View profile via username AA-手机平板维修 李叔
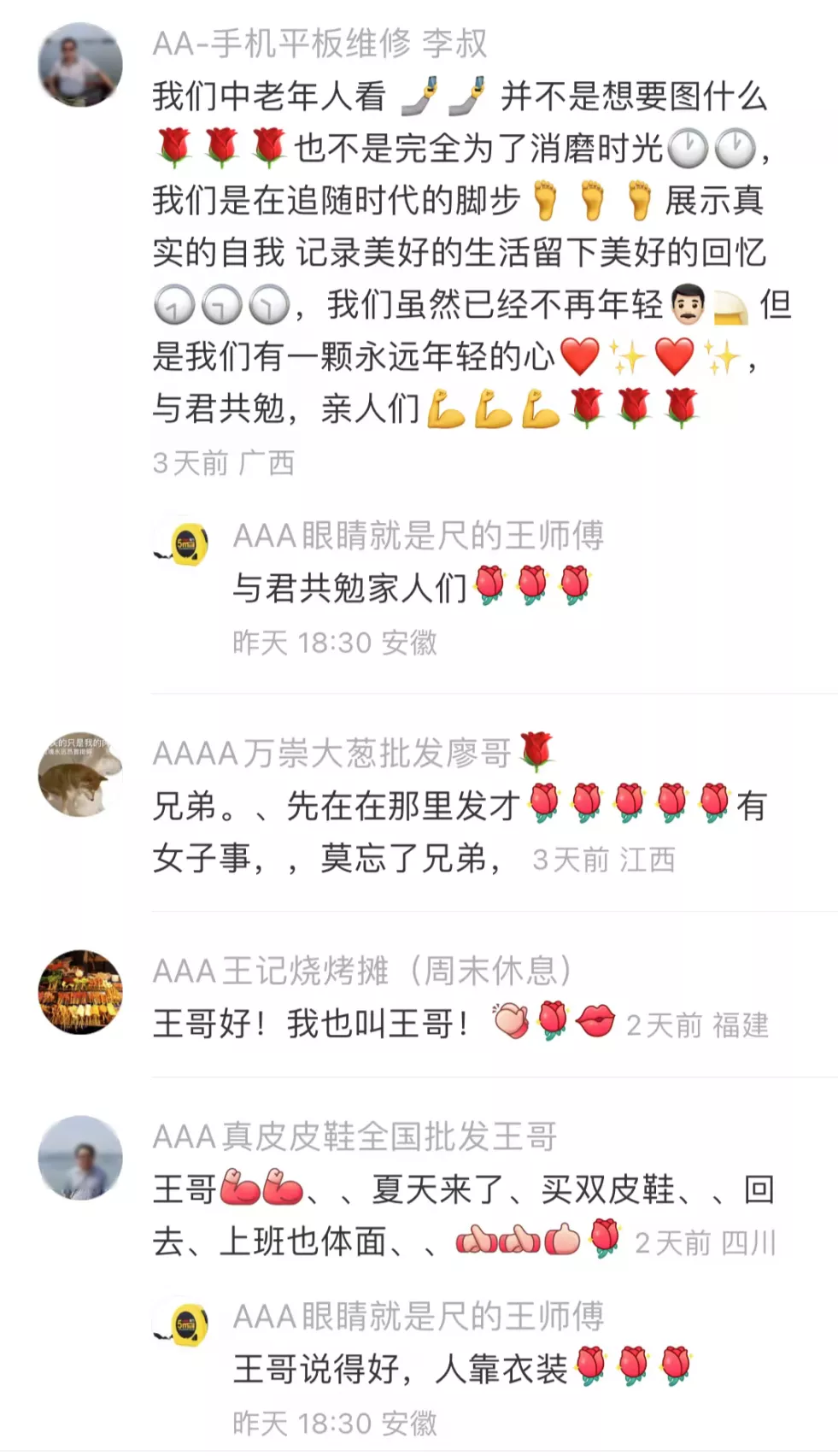The width and height of the screenshot is (838, 1456). [319, 43]
